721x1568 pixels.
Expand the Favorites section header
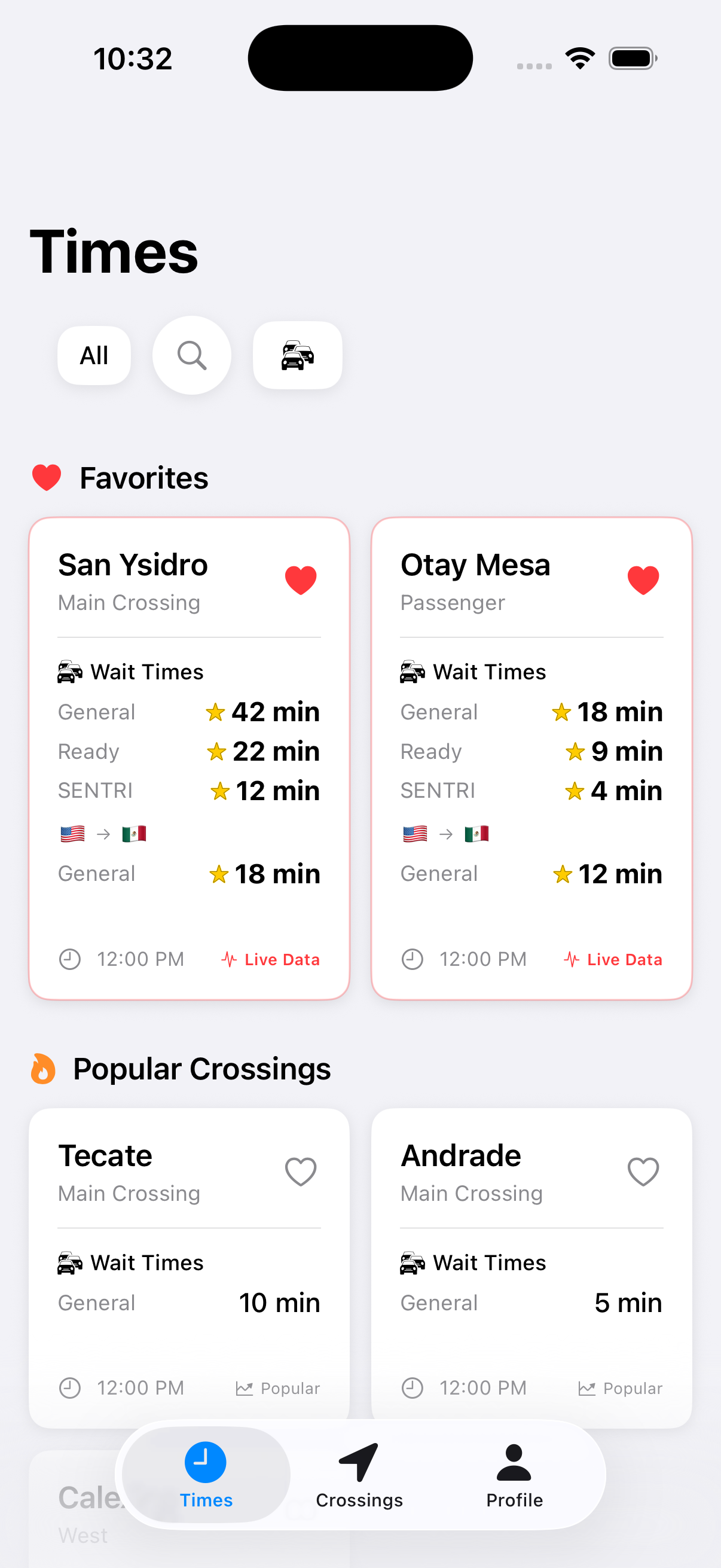pos(143,478)
